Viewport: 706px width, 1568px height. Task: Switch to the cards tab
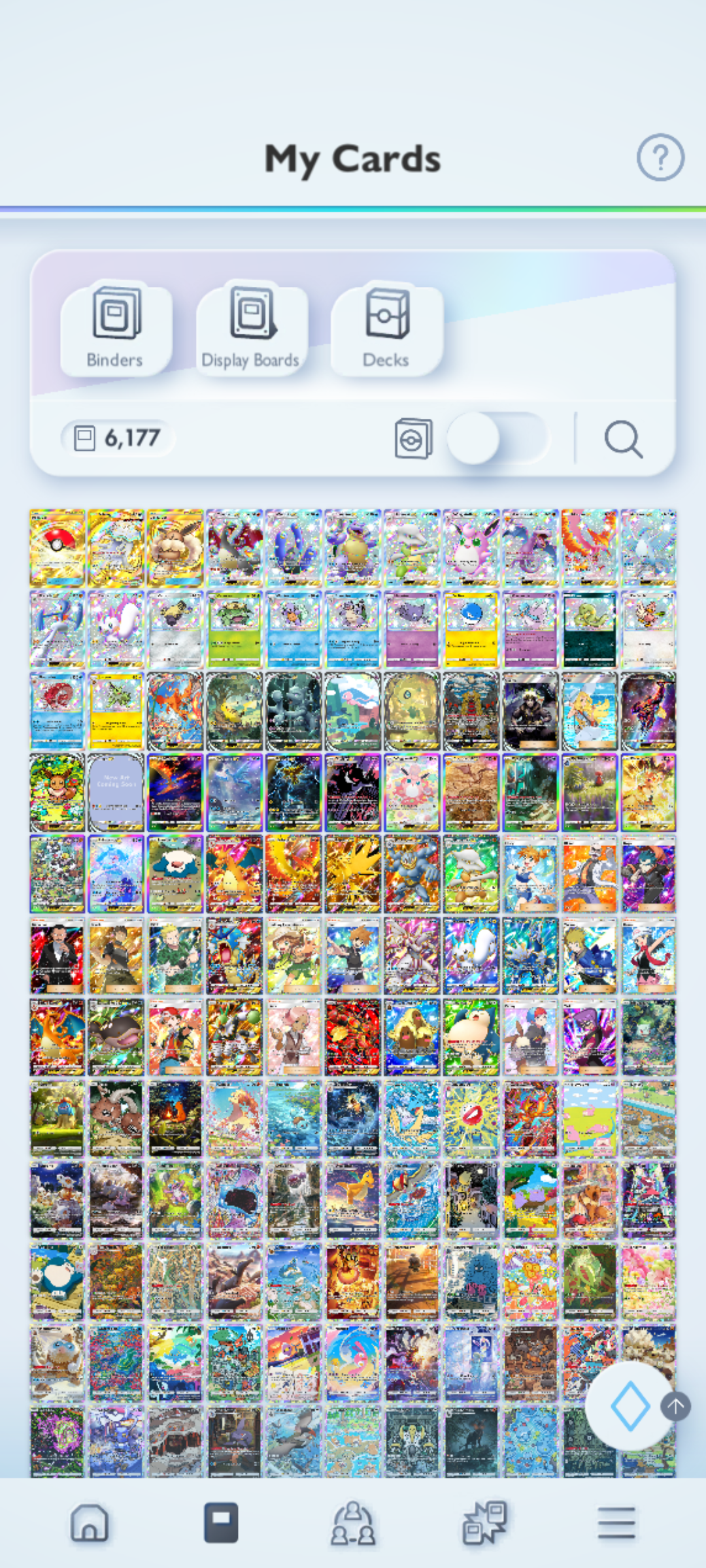pyautogui.click(x=221, y=1523)
